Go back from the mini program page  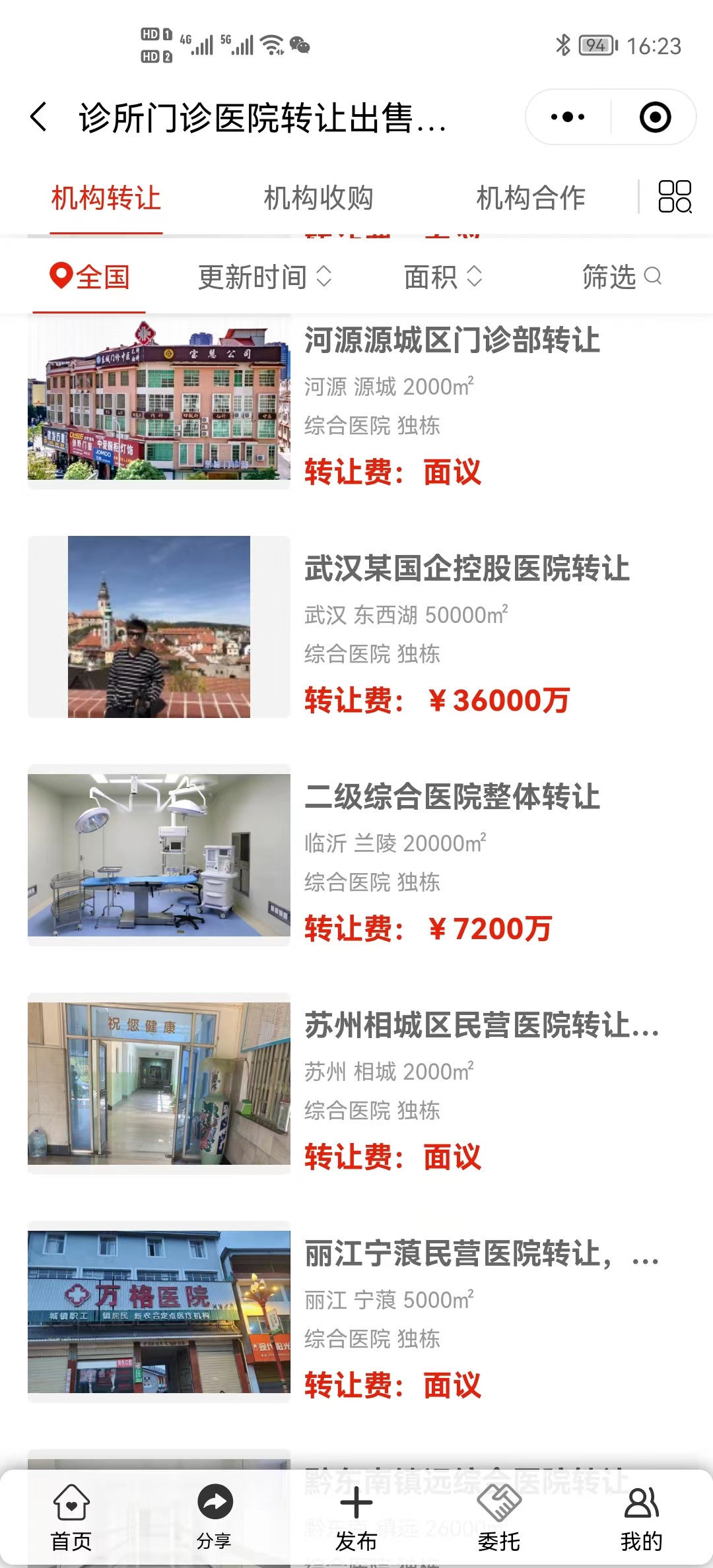[39, 117]
